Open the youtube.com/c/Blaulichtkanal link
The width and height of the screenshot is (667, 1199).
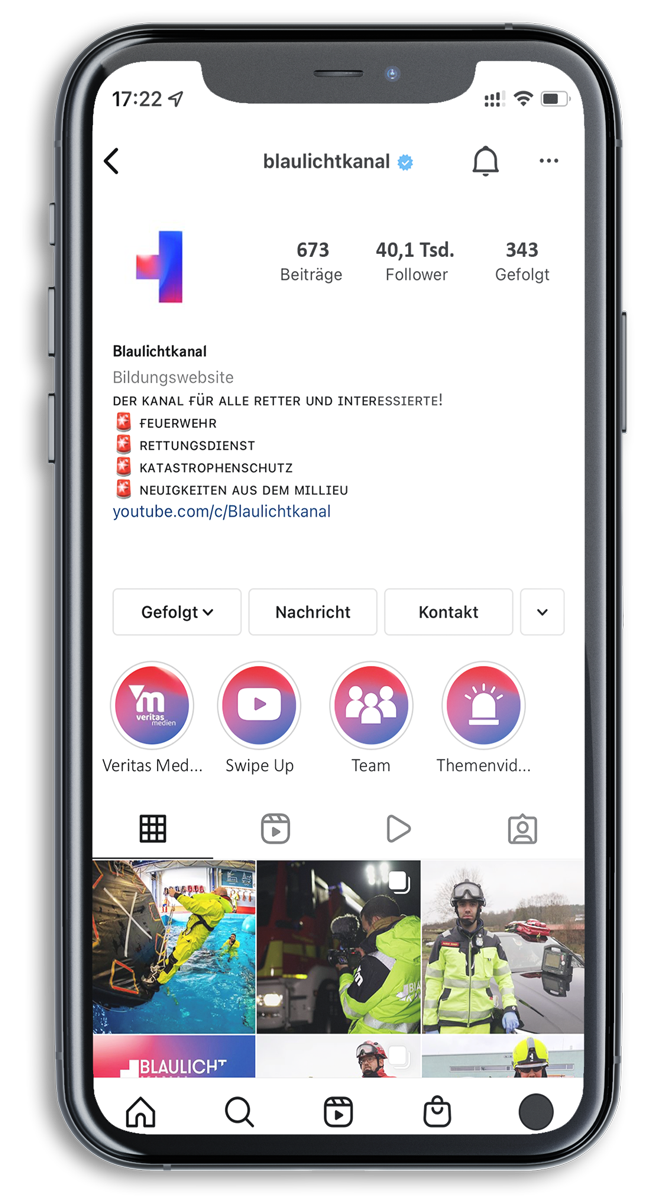[x=221, y=511]
